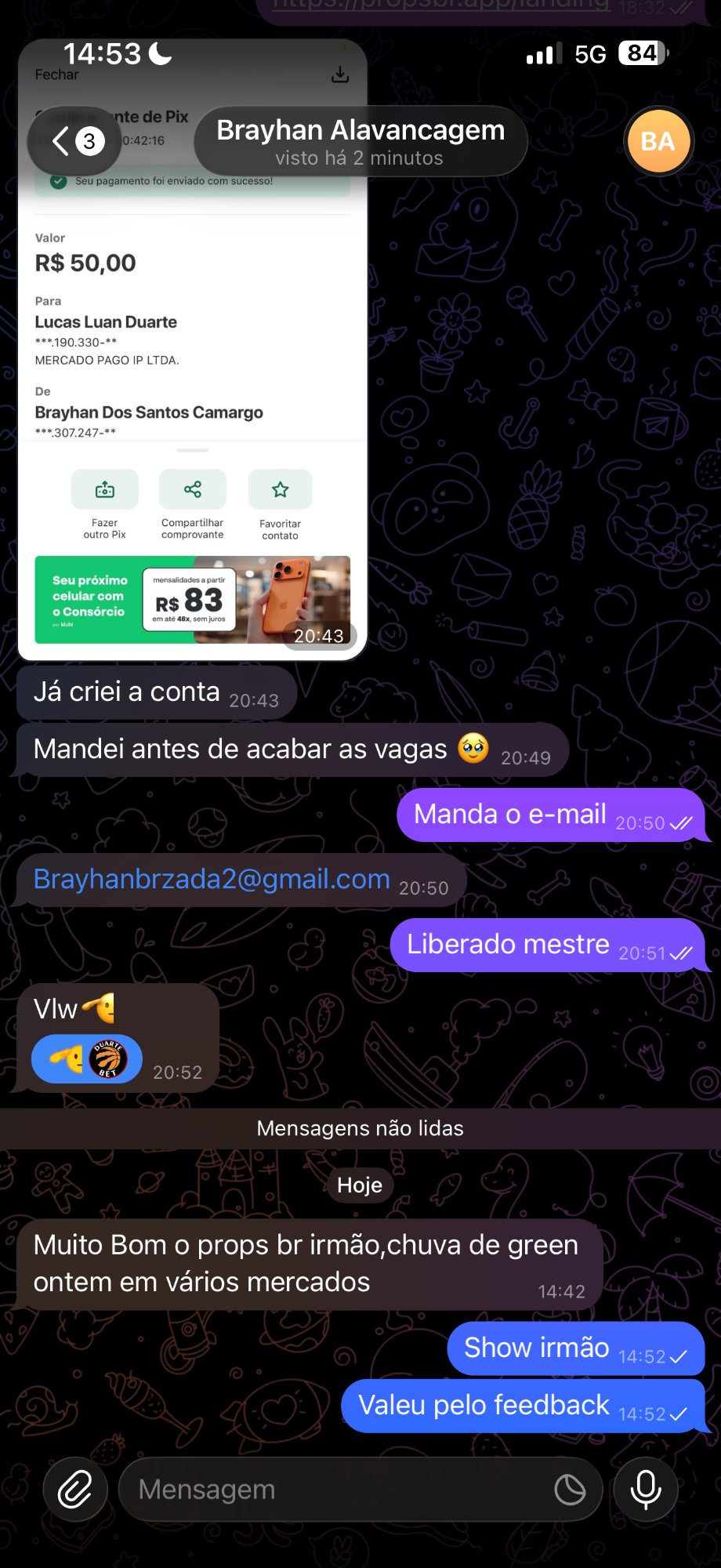
Task: Open the scheduled message clock icon
Action: click(x=570, y=1490)
